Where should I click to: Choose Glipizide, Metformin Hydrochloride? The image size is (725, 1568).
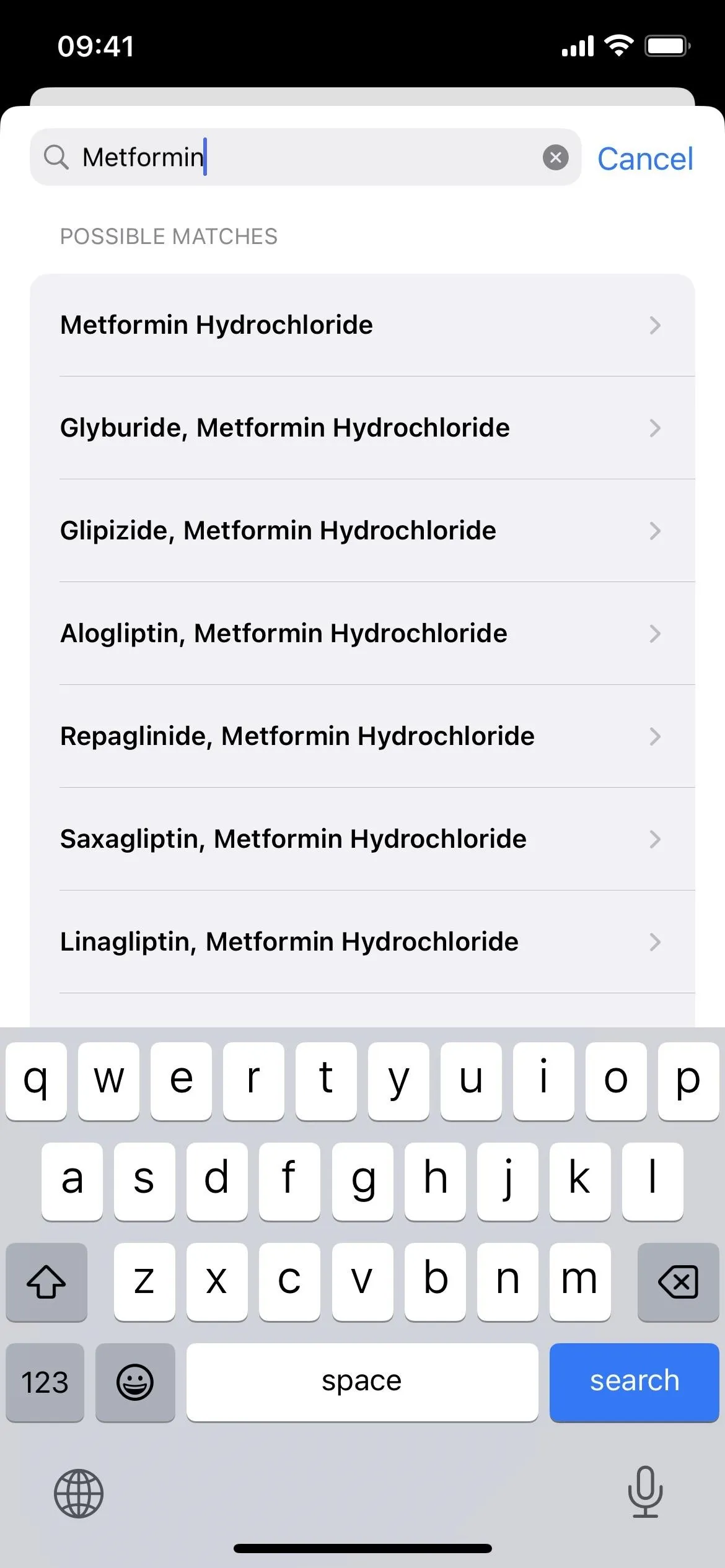[362, 531]
